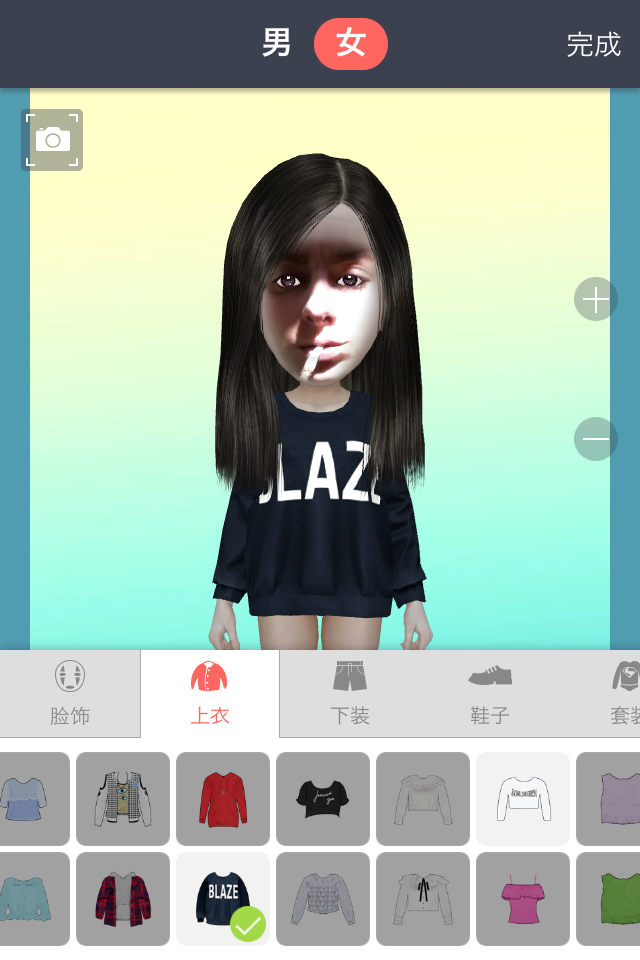Tap the selected BLAZE sweatshirt
The image size is (640, 960).
[223, 899]
